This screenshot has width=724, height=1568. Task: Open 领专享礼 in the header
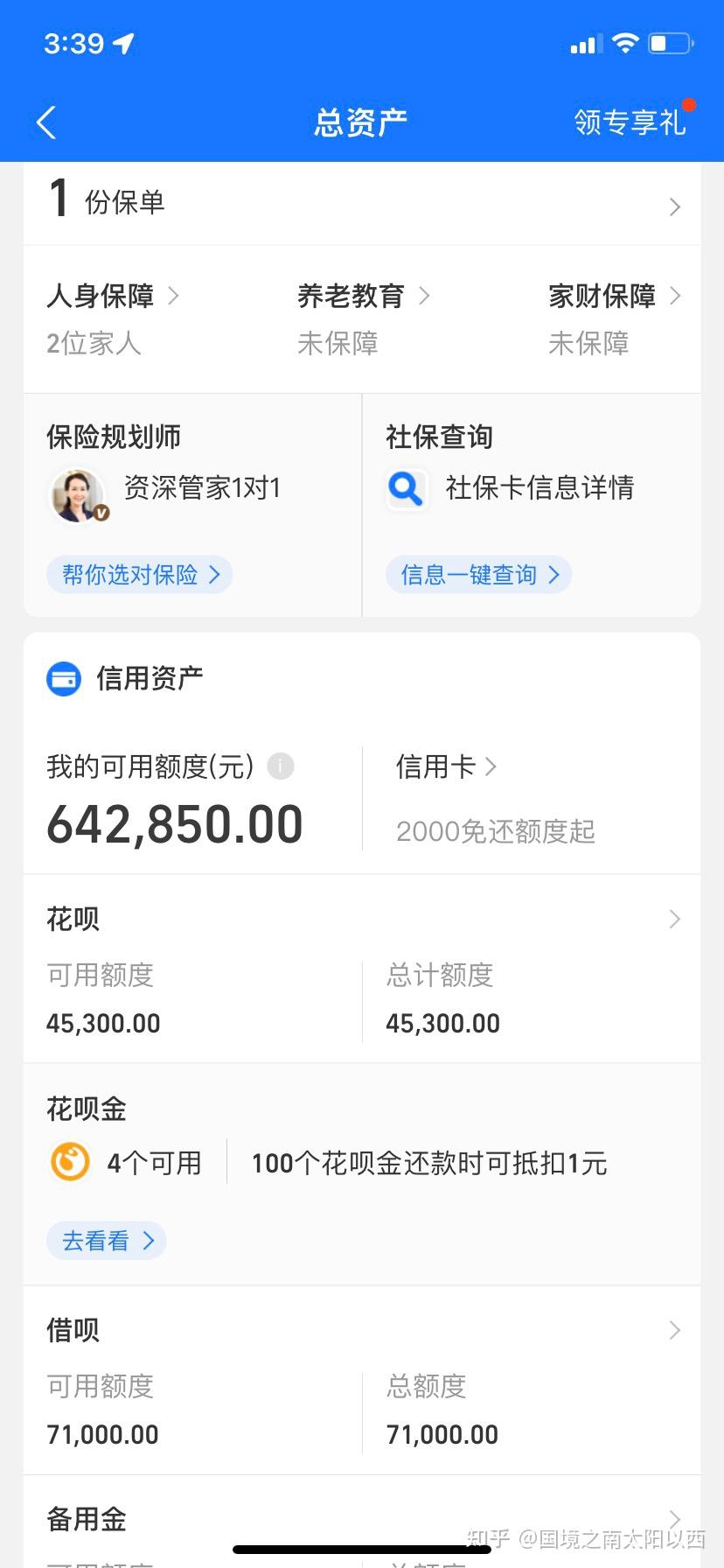(630, 122)
